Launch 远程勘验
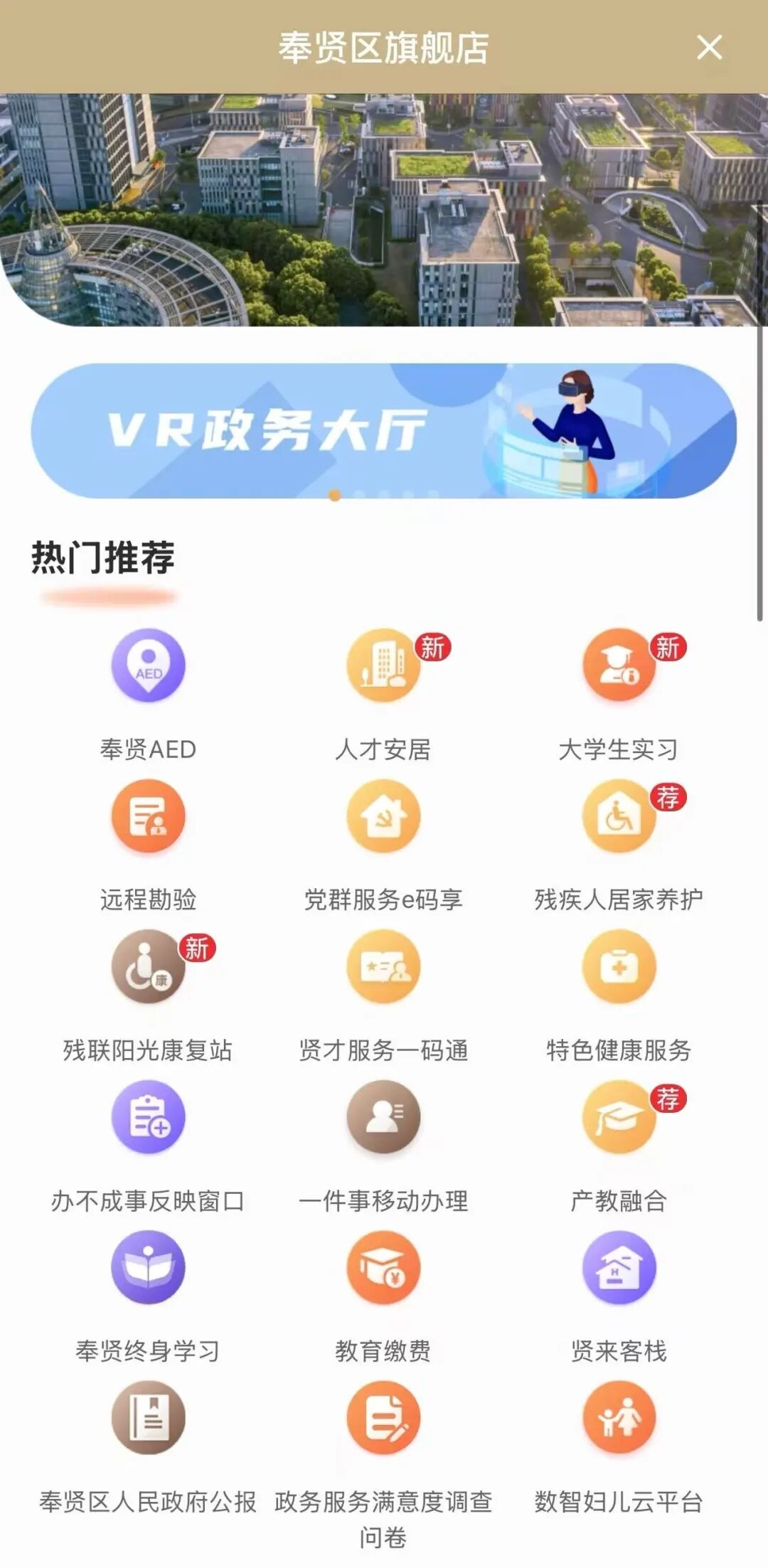Screen dimensions: 768x1568 click(148, 816)
